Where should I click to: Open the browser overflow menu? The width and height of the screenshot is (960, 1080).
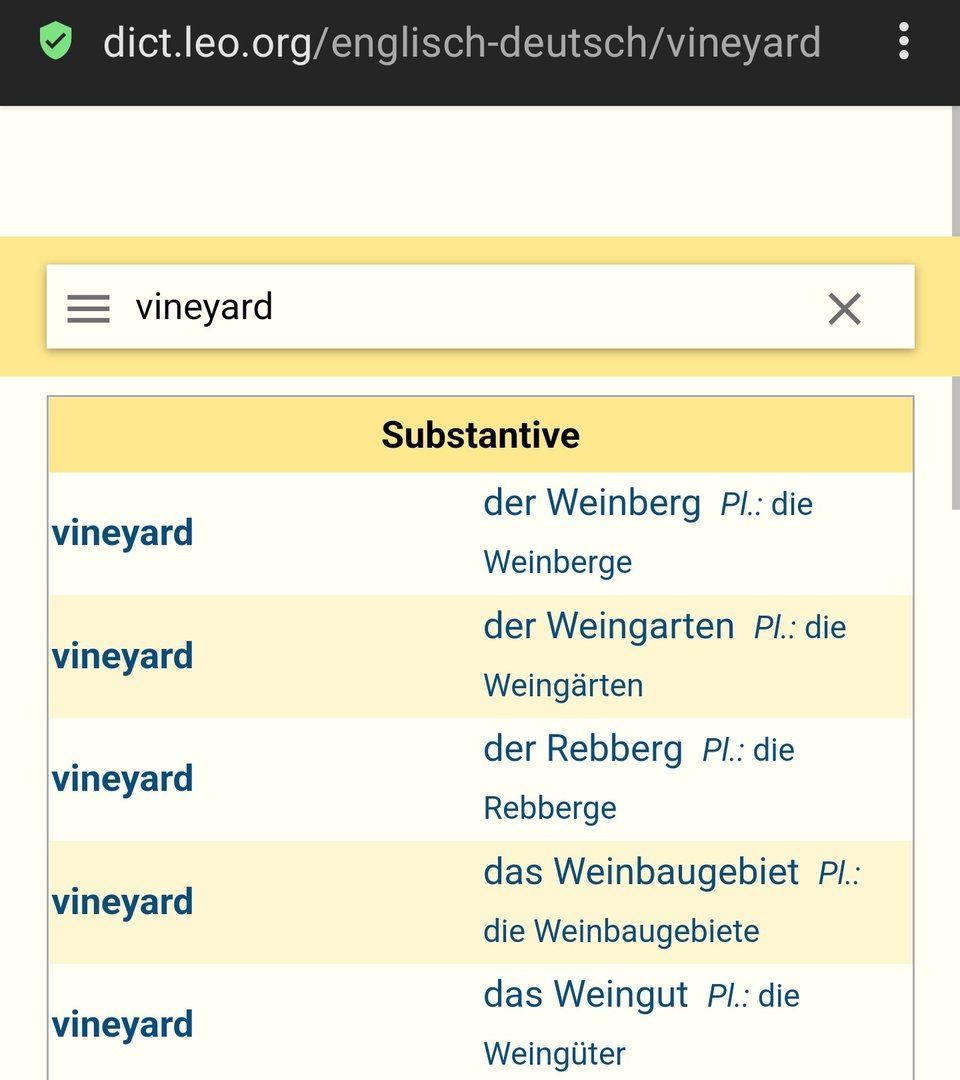(x=904, y=42)
